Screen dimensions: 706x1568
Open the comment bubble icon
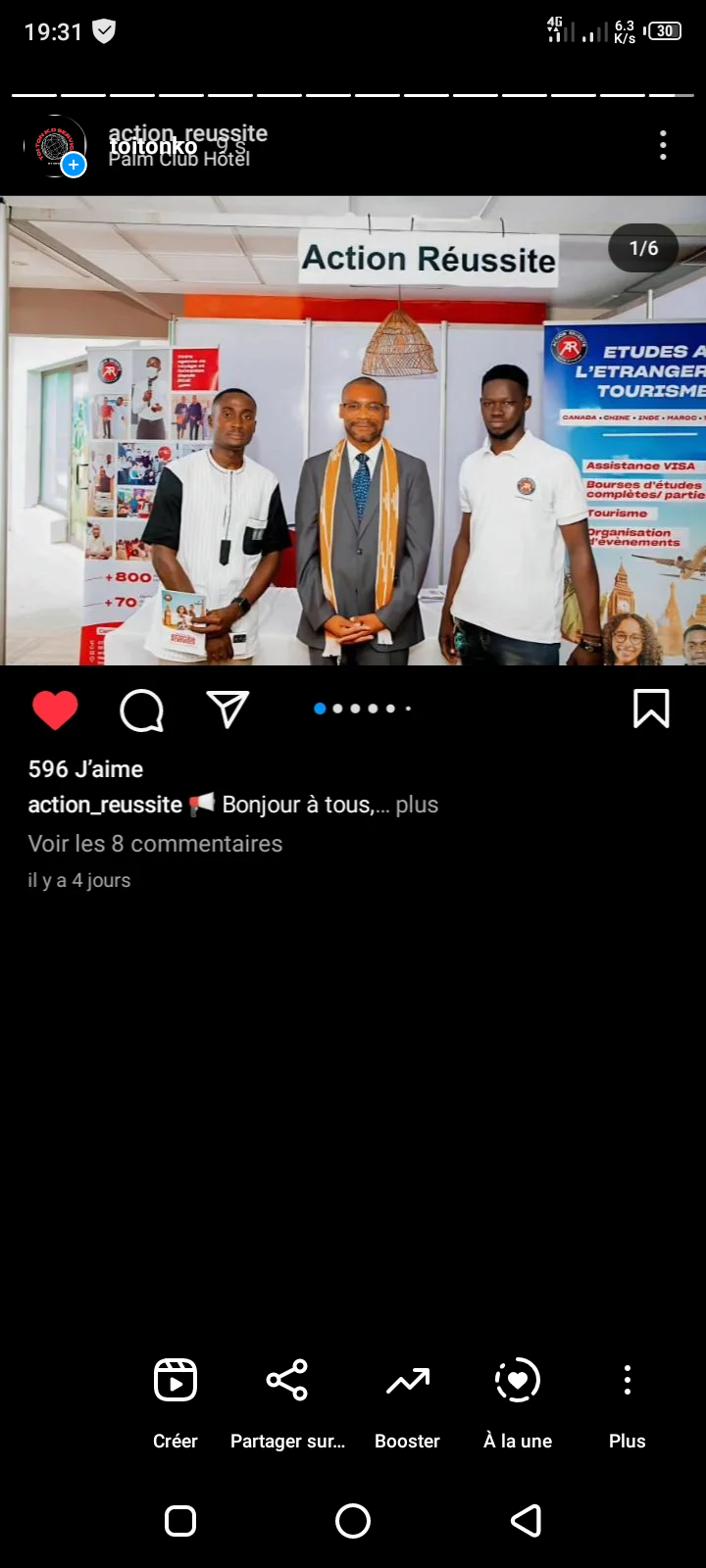coord(141,710)
